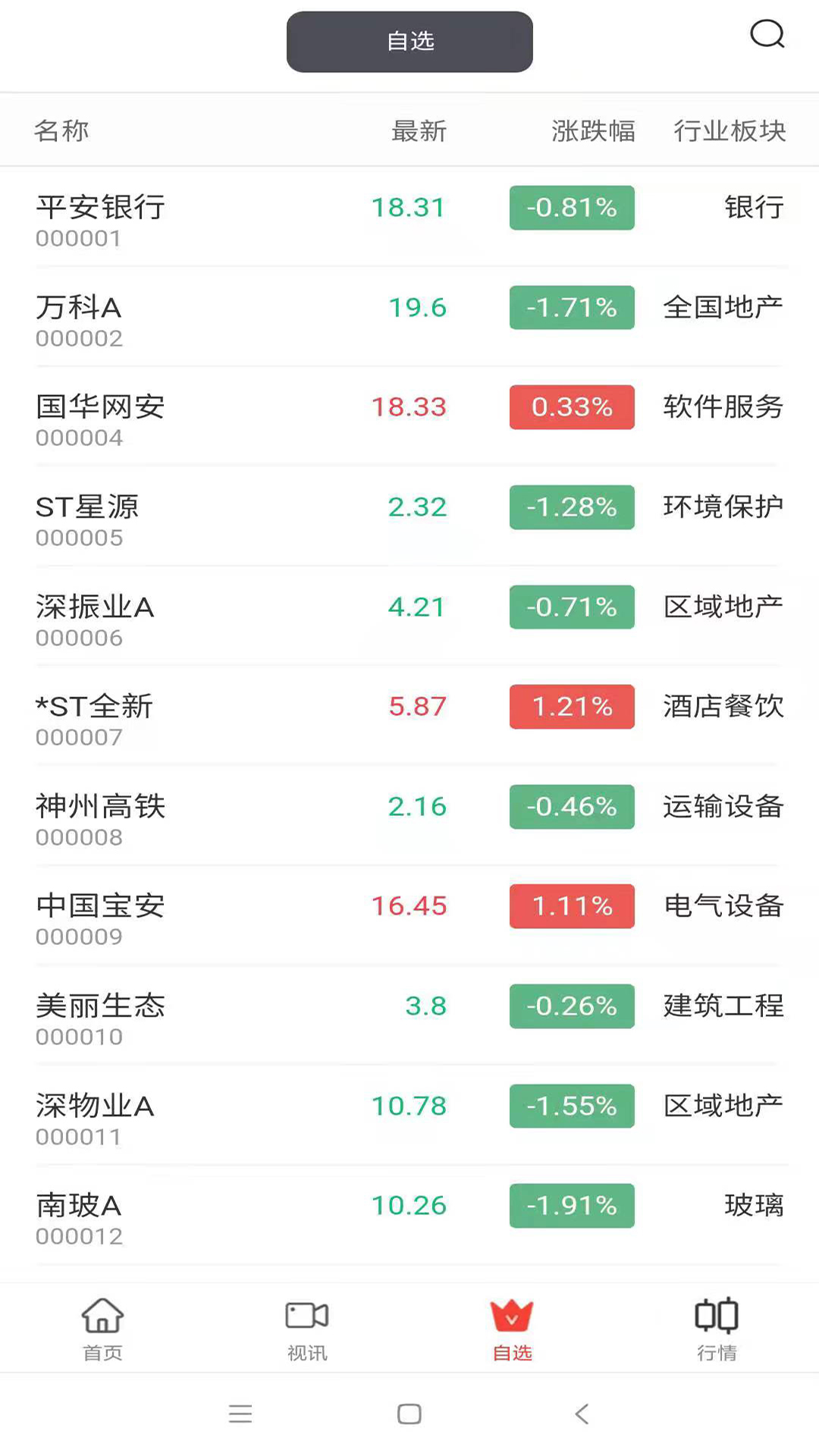Tap the system back button
The height and width of the screenshot is (1456, 819).
pos(582,1414)
